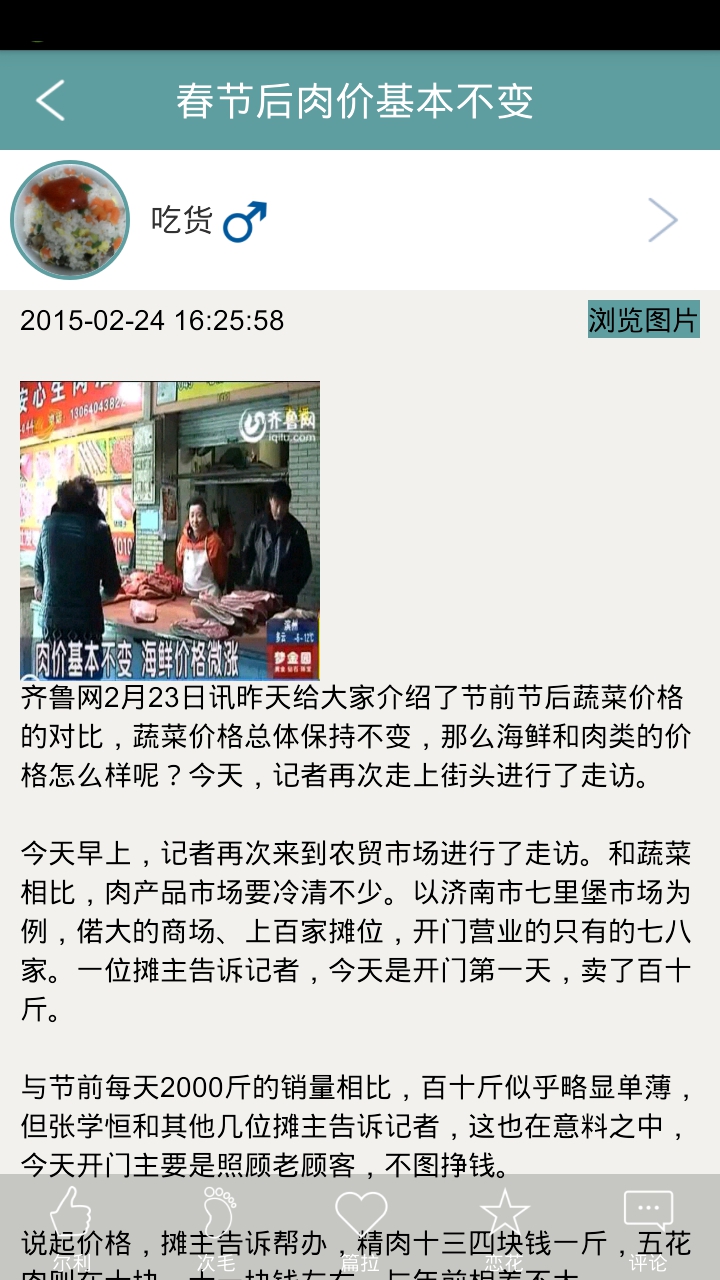Open the meat market news photo
Image resolution: width=720 pixels, height=1280 pixels.
click(x=170, y=530)
